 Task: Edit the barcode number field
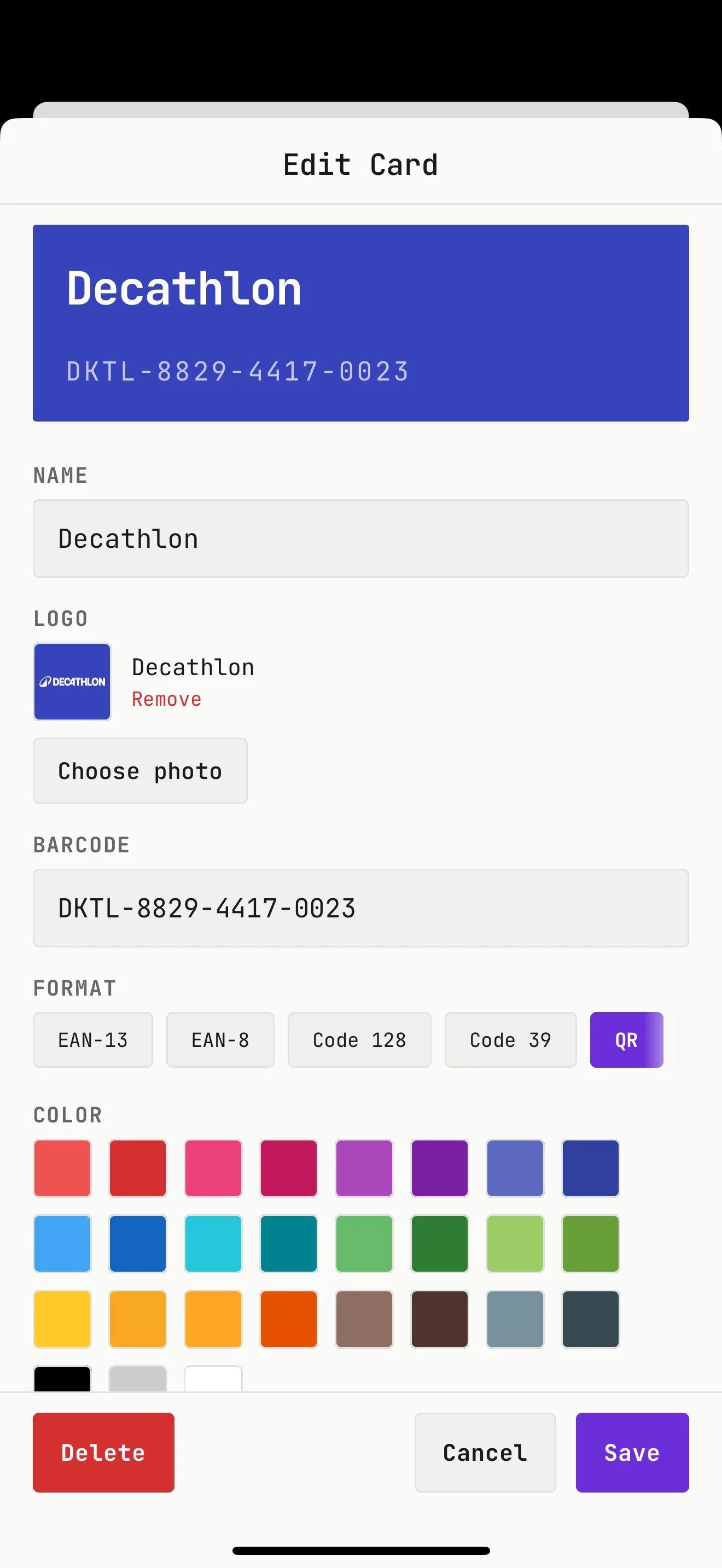coord(361,908)
